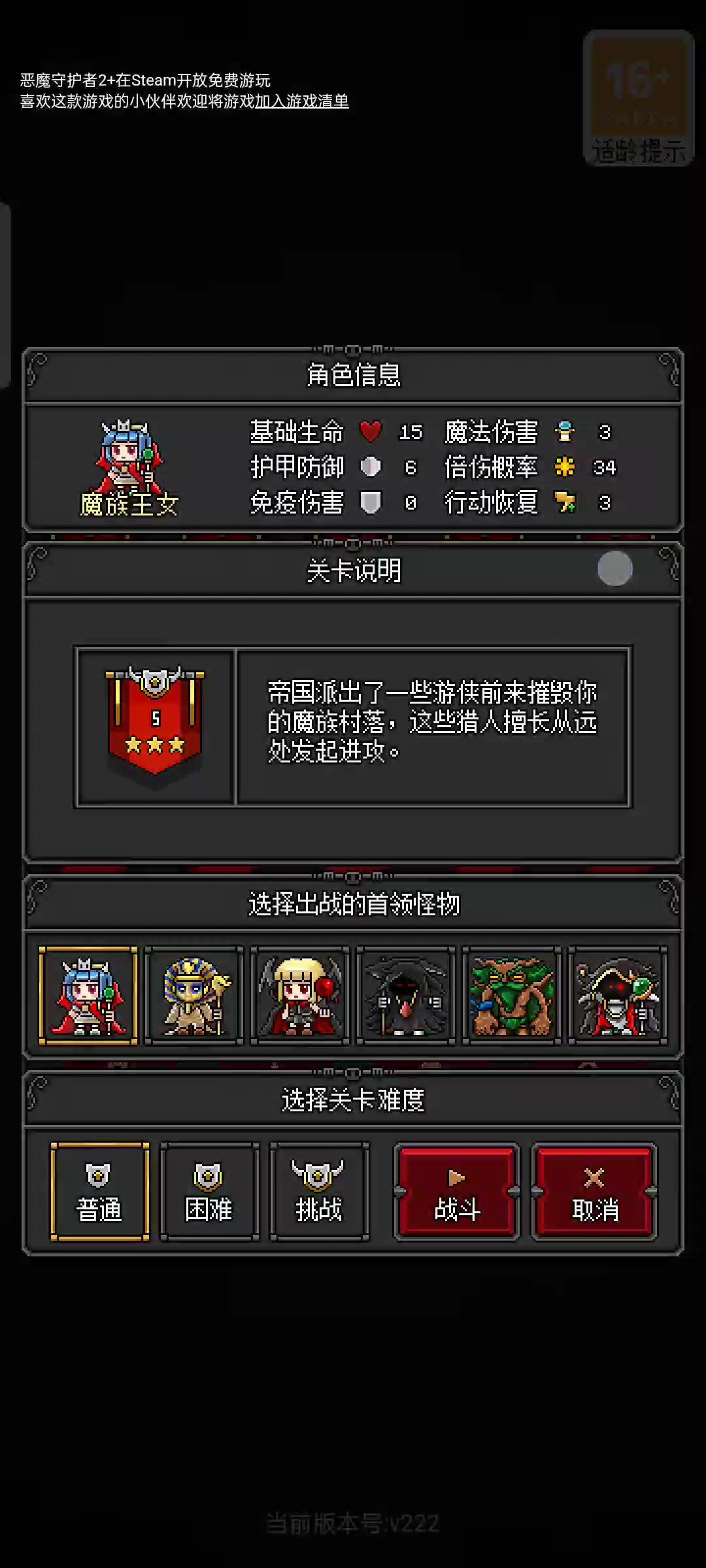This screenshot has height=1568, width=706.
Task: Select the 魔族王女 boss portrait
Action: (x=88, y=996)
